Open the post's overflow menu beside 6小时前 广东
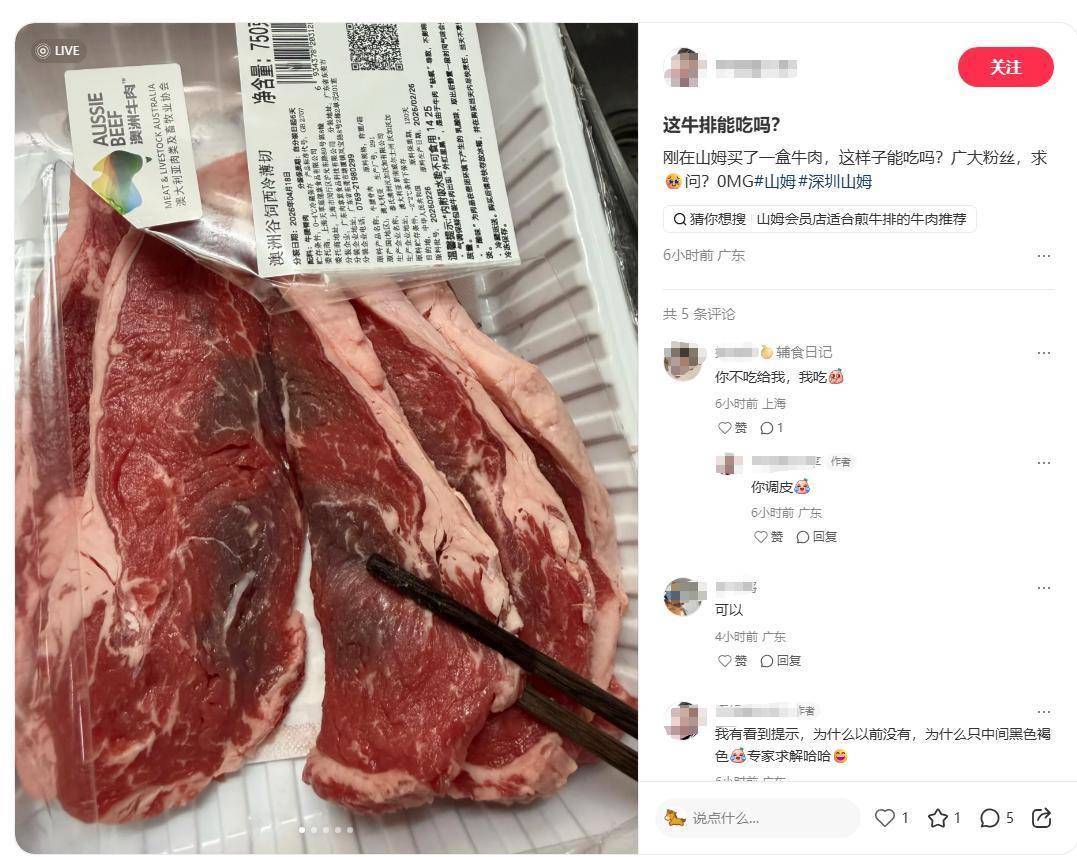Viewport: 1077px width, 857px height. (x=1043, y=256)
